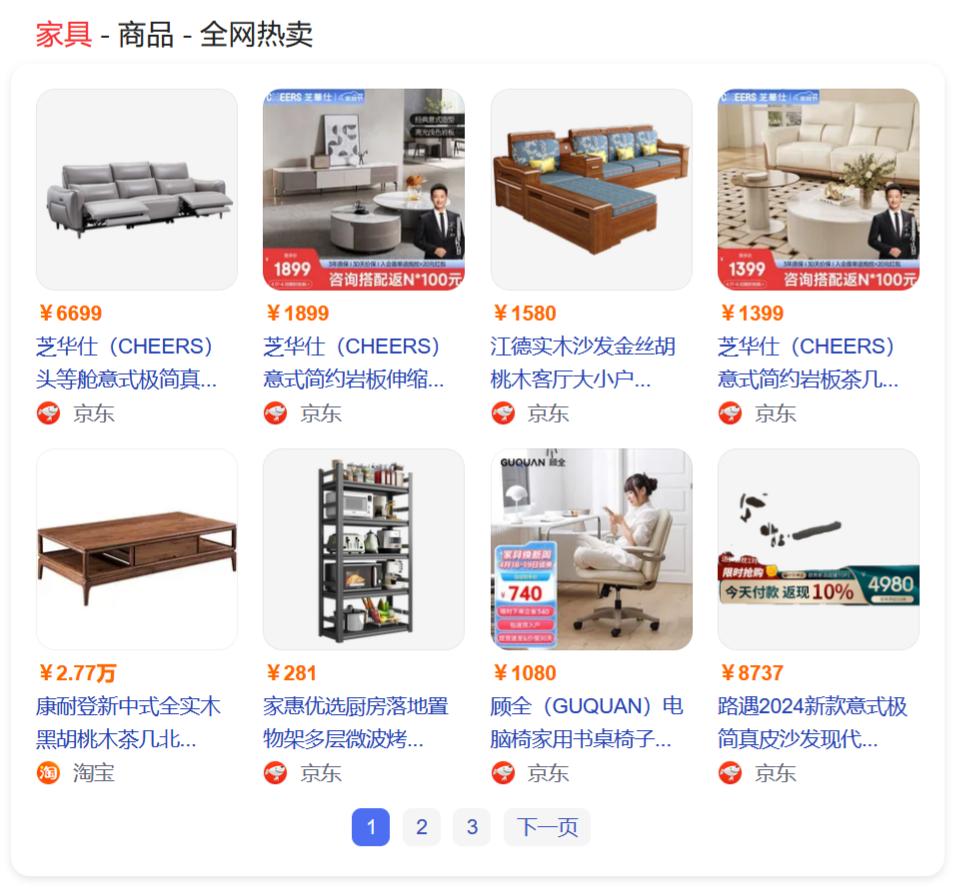Open the ¥6699 CHEERS recliner sofa product

point(136,189)
